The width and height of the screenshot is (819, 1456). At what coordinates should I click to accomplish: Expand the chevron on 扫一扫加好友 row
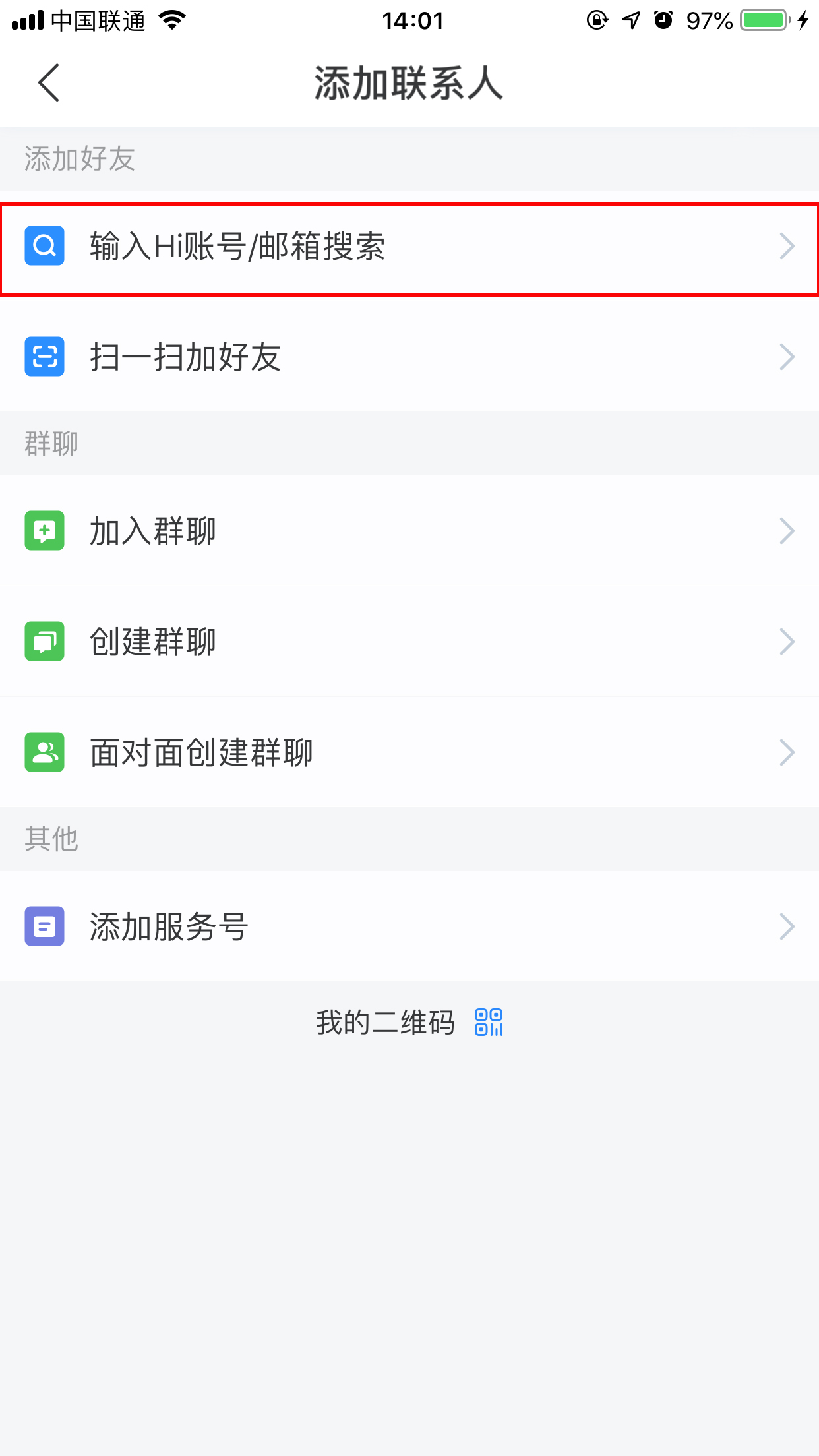pyautogui.click(x=787, y=356)
